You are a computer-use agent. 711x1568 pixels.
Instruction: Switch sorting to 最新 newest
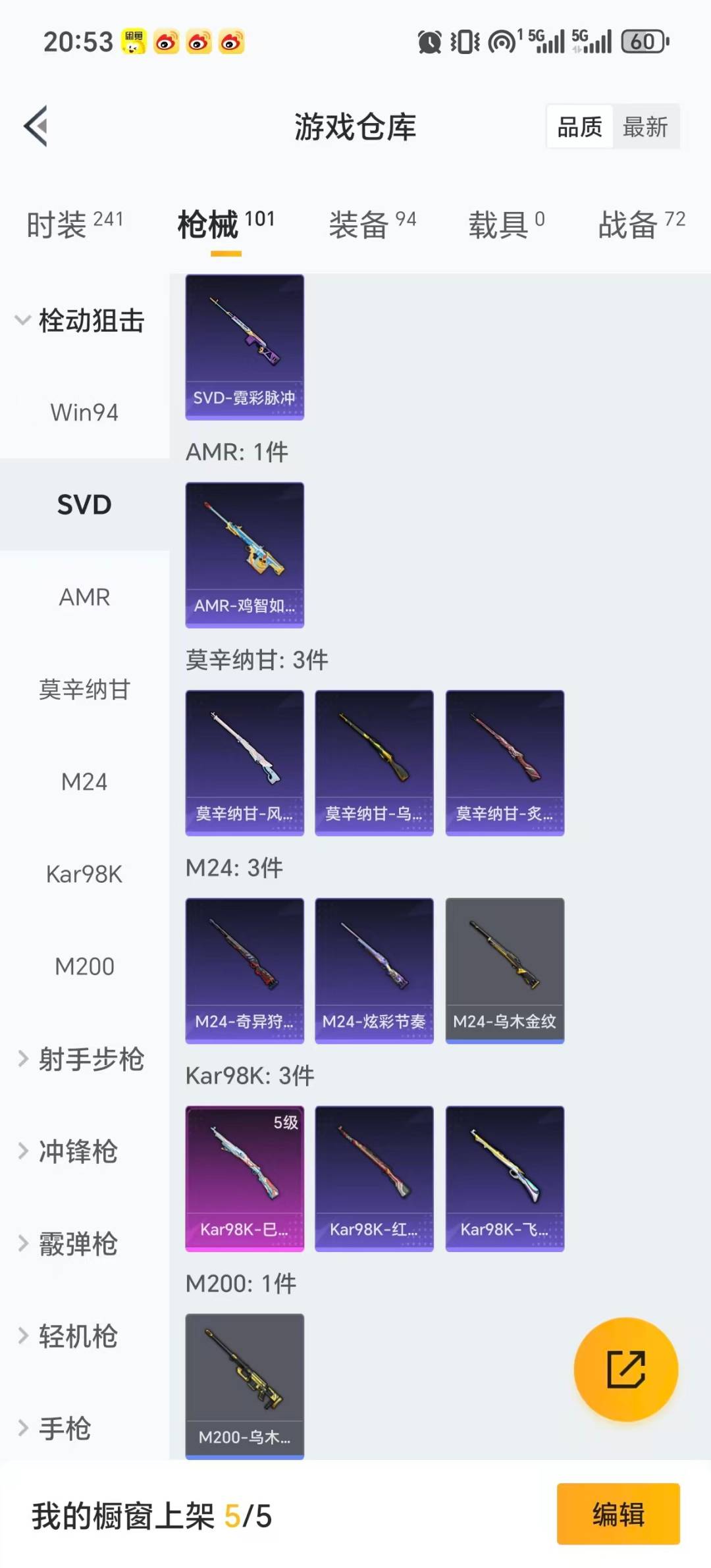(646, 126)
